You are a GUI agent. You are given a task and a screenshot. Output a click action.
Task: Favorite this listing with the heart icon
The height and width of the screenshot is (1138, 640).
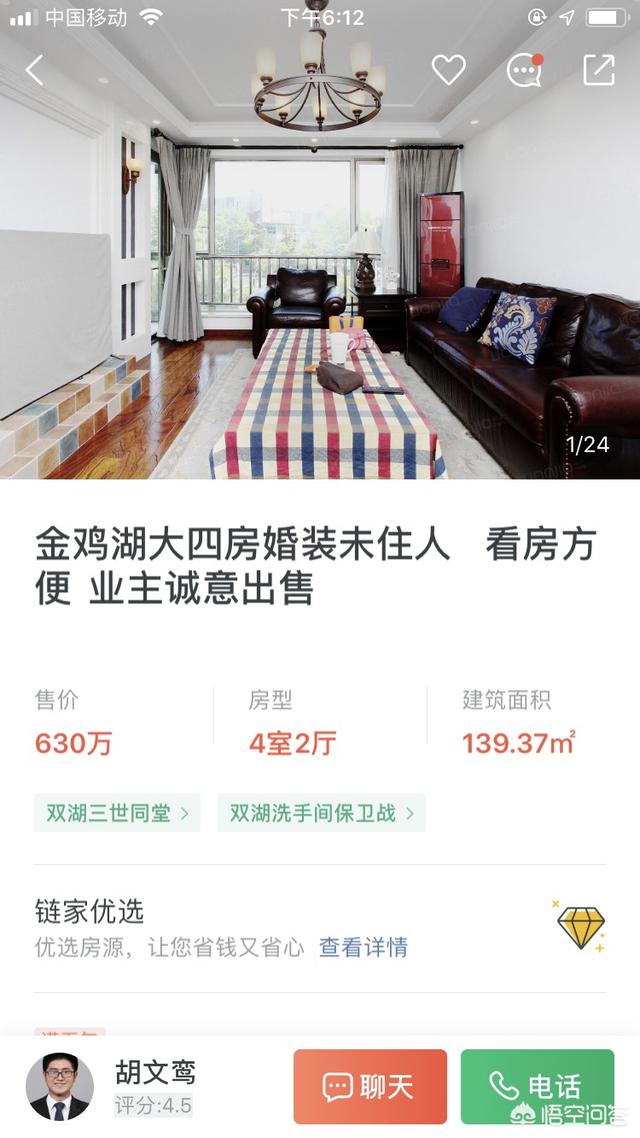click(x=448, y=70)
